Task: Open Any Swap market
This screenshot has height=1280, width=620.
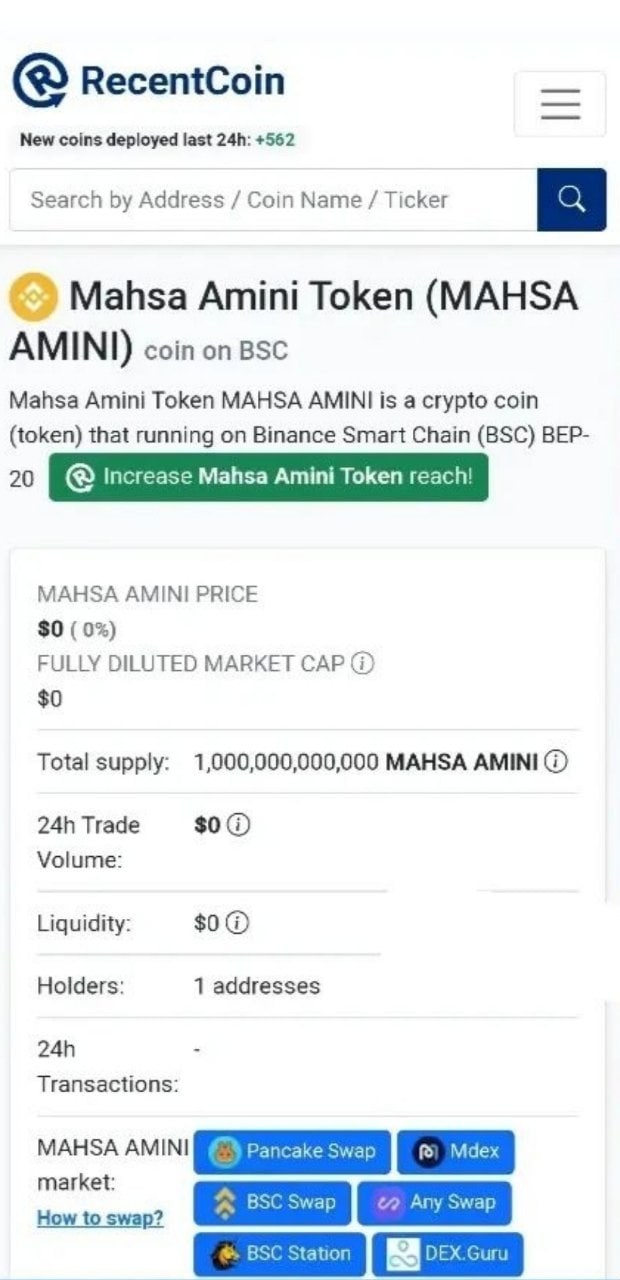Action: 435,1203
